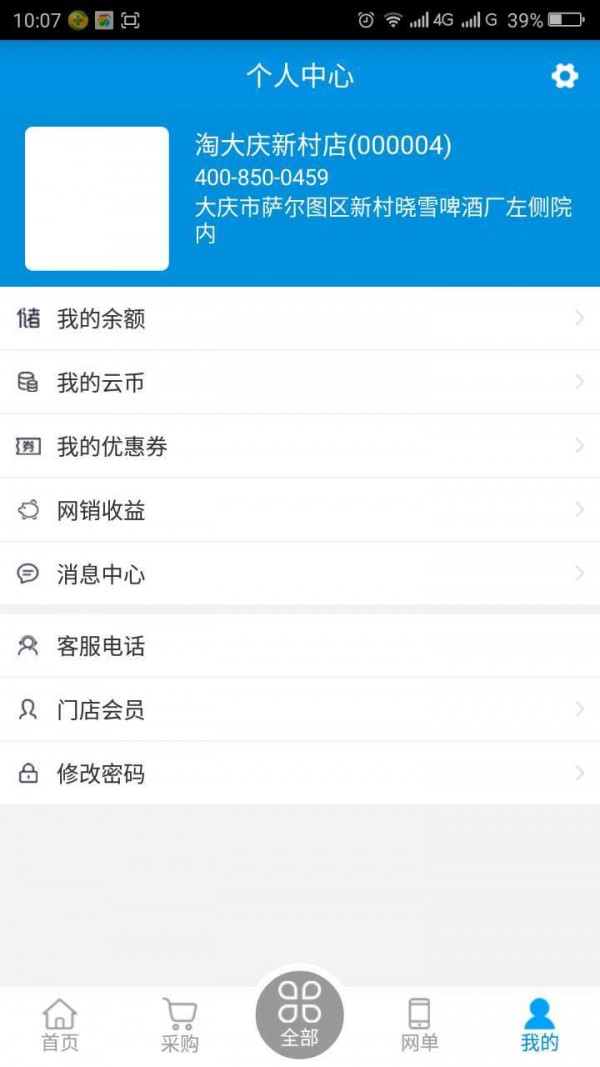This screenshot has height=1067, width=600.
Task: View 我的云币 coins
Action: [300, 383]
